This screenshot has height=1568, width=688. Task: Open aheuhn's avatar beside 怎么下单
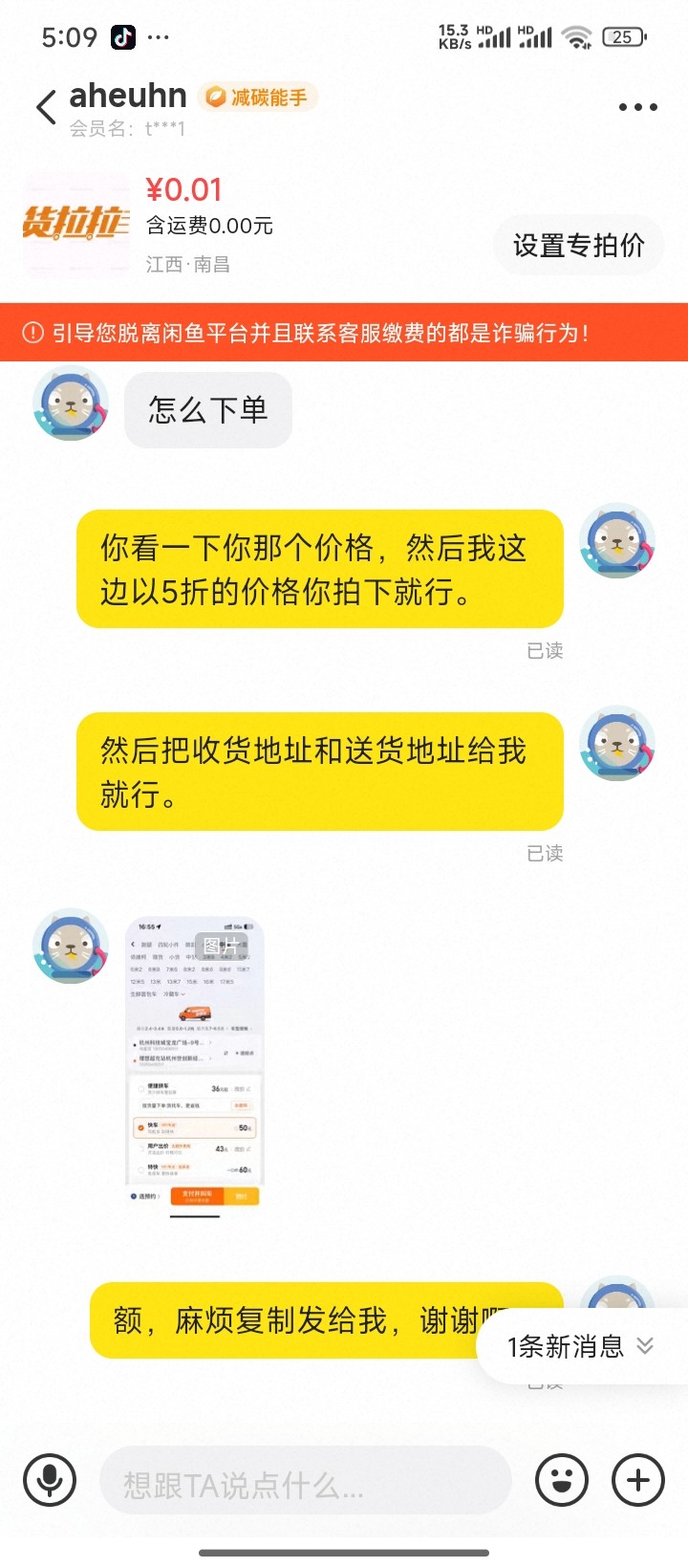tap(71, 404)
